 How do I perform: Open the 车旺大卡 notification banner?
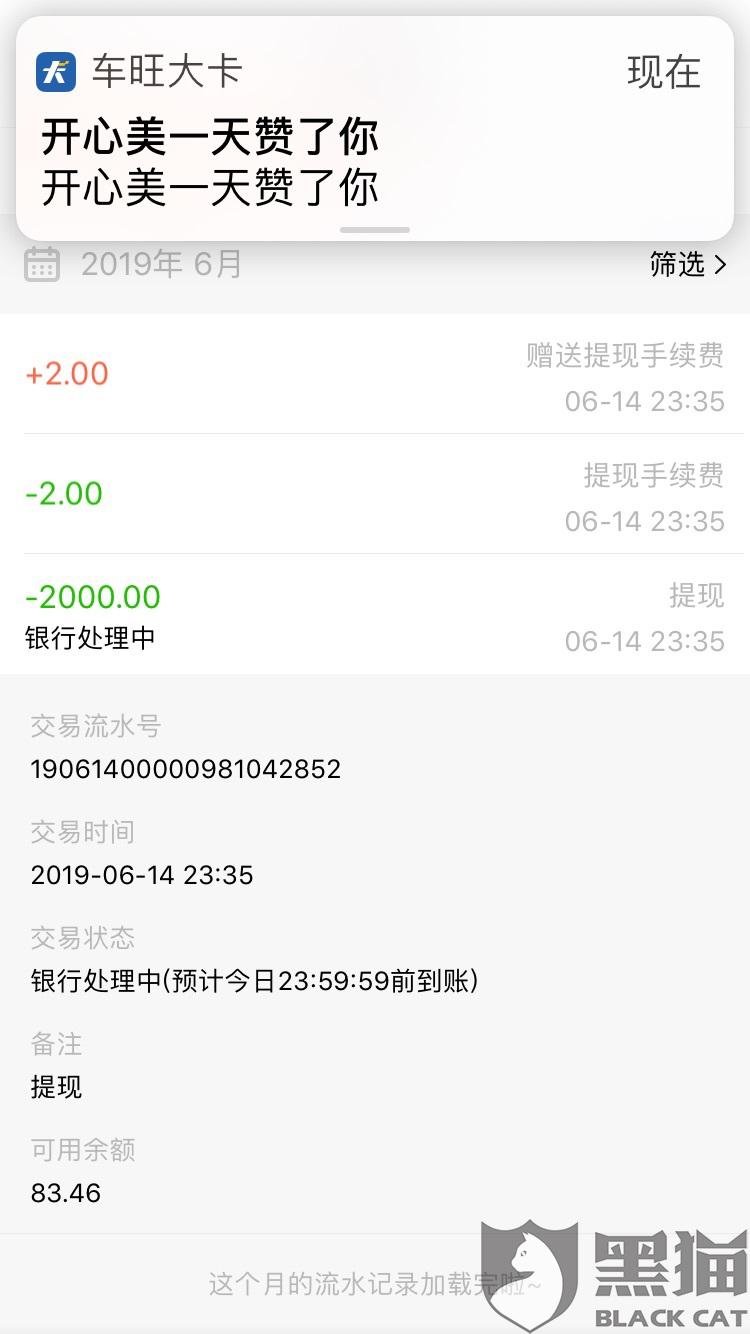pyautogui.click(x=374, y=130)
